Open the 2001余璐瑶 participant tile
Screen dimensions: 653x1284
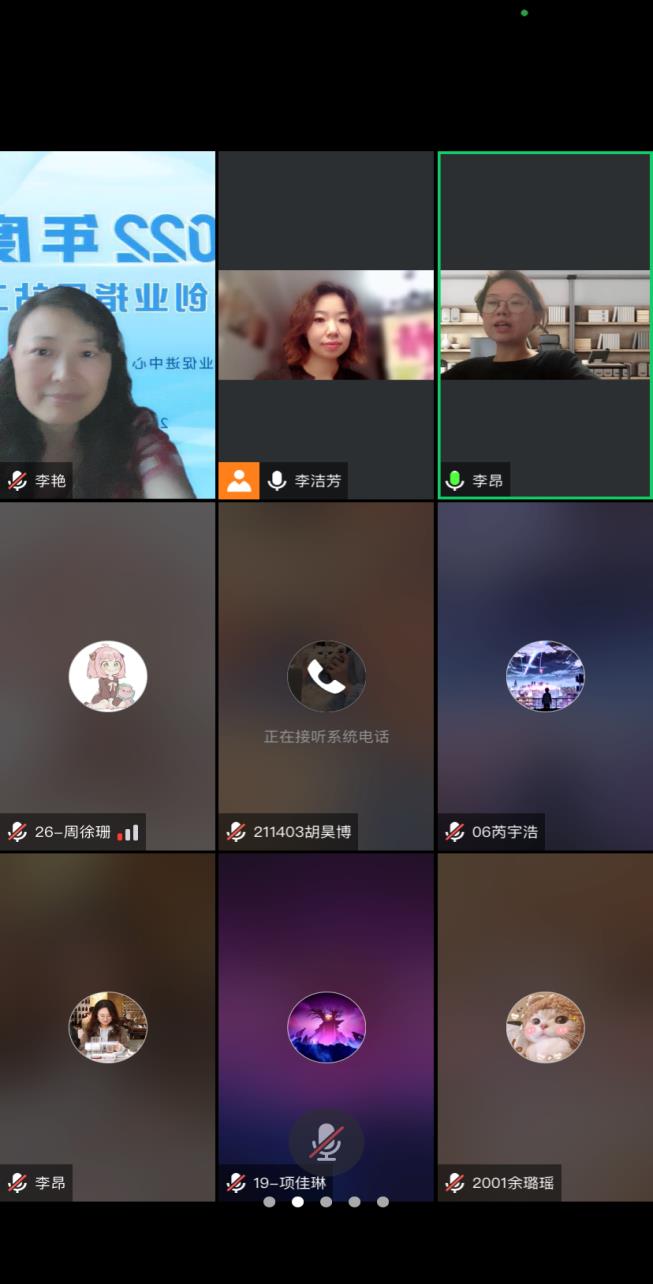coord(545,1027)
